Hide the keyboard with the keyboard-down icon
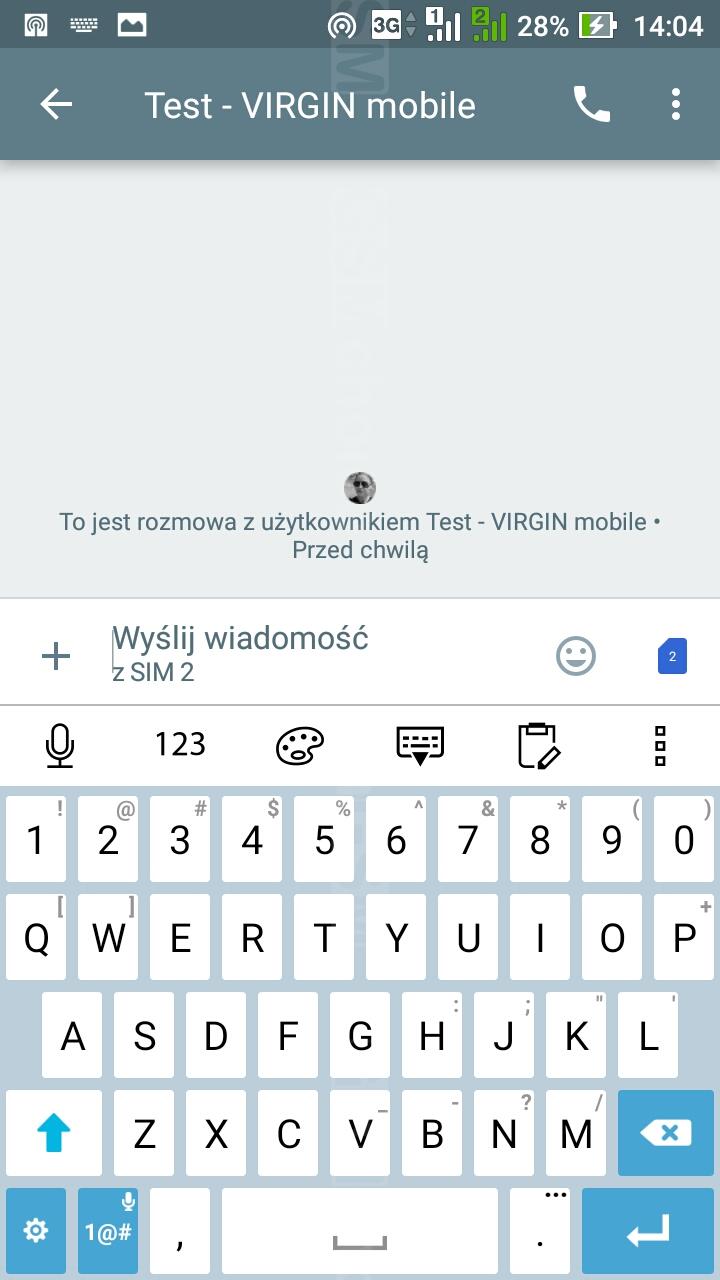The image size is (720, 1280). [x=420, y=745]
